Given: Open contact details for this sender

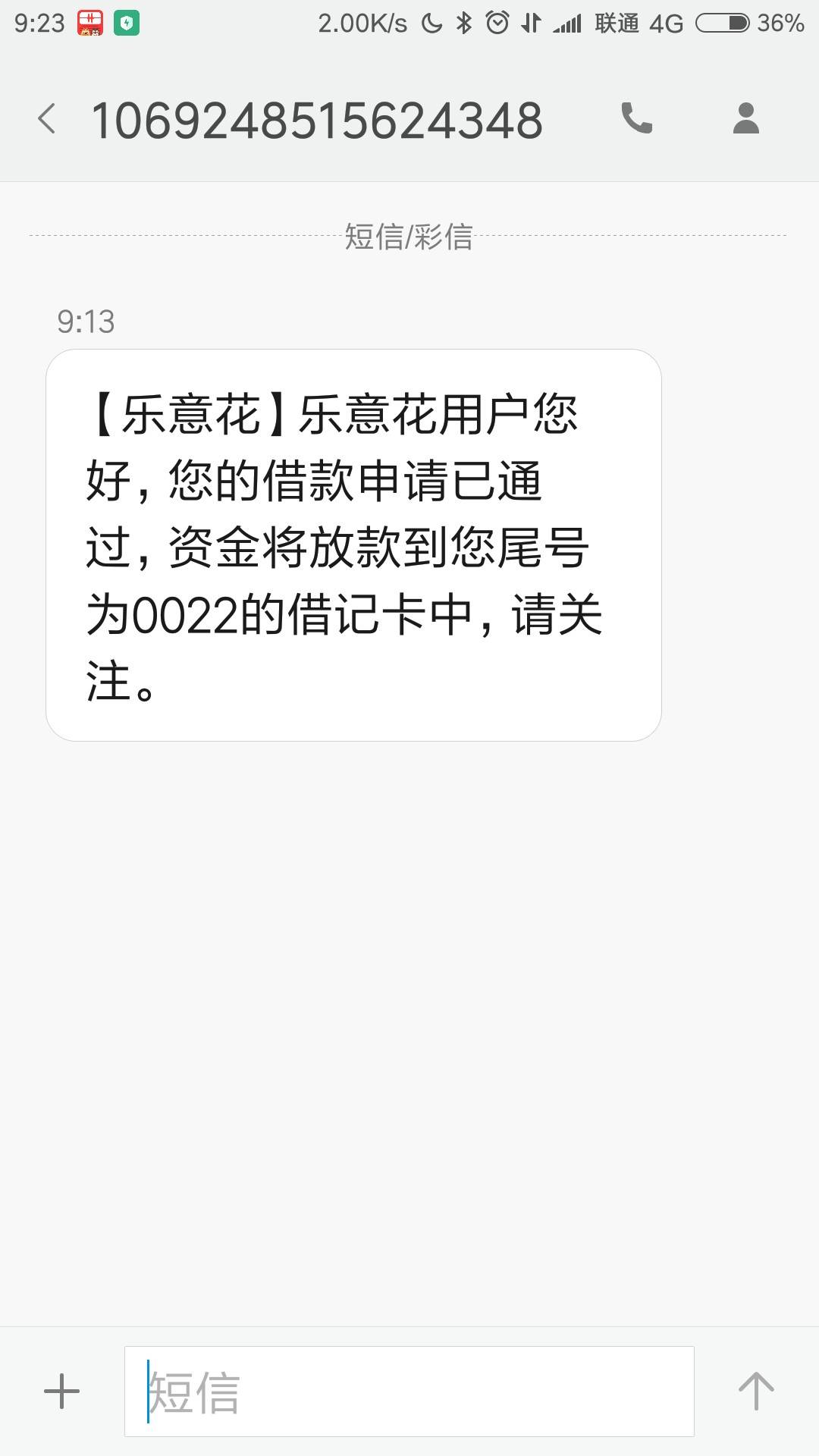Looking at the screenshot, I should [x=746, y=118].
